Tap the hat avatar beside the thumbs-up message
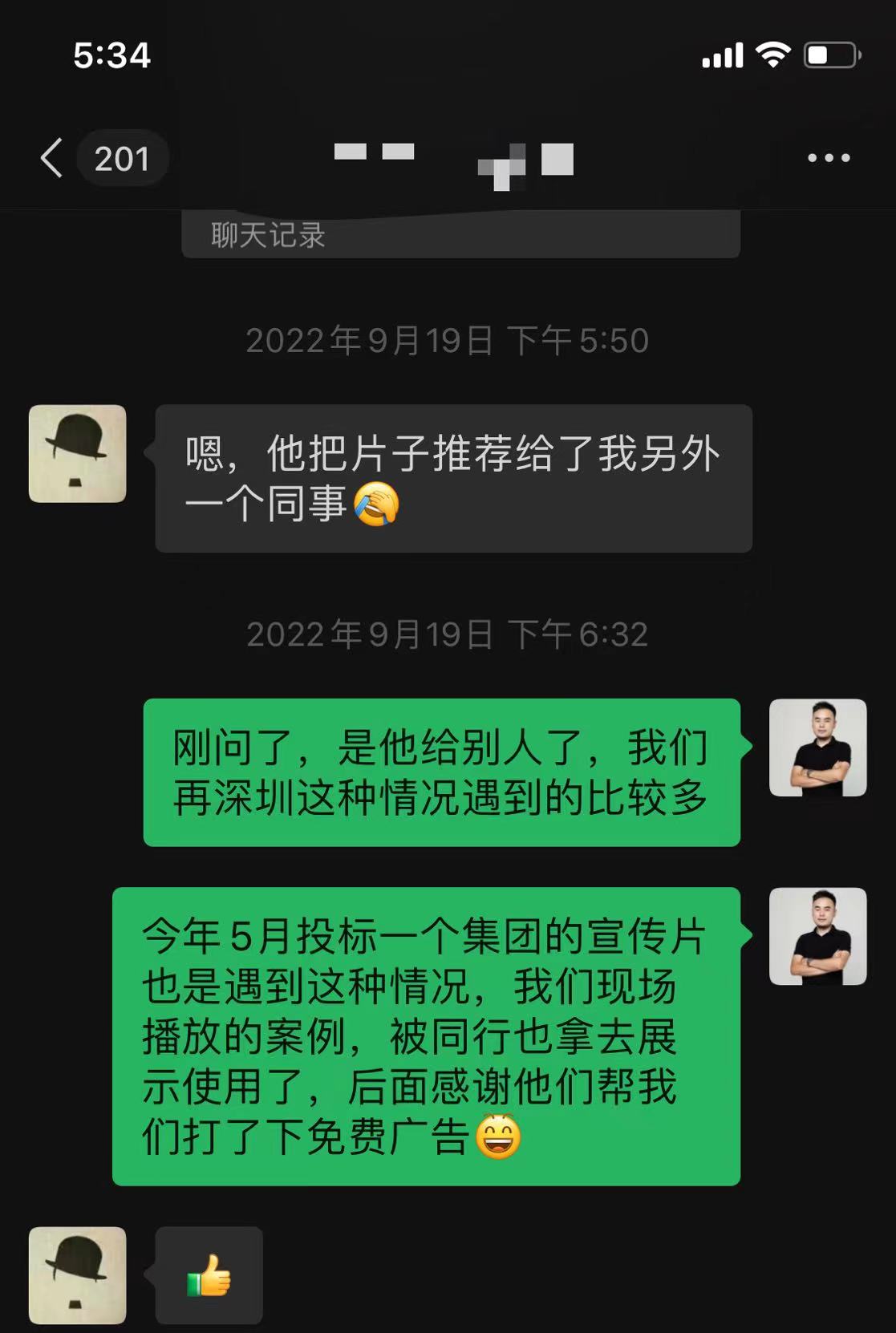 point(78,1274)
